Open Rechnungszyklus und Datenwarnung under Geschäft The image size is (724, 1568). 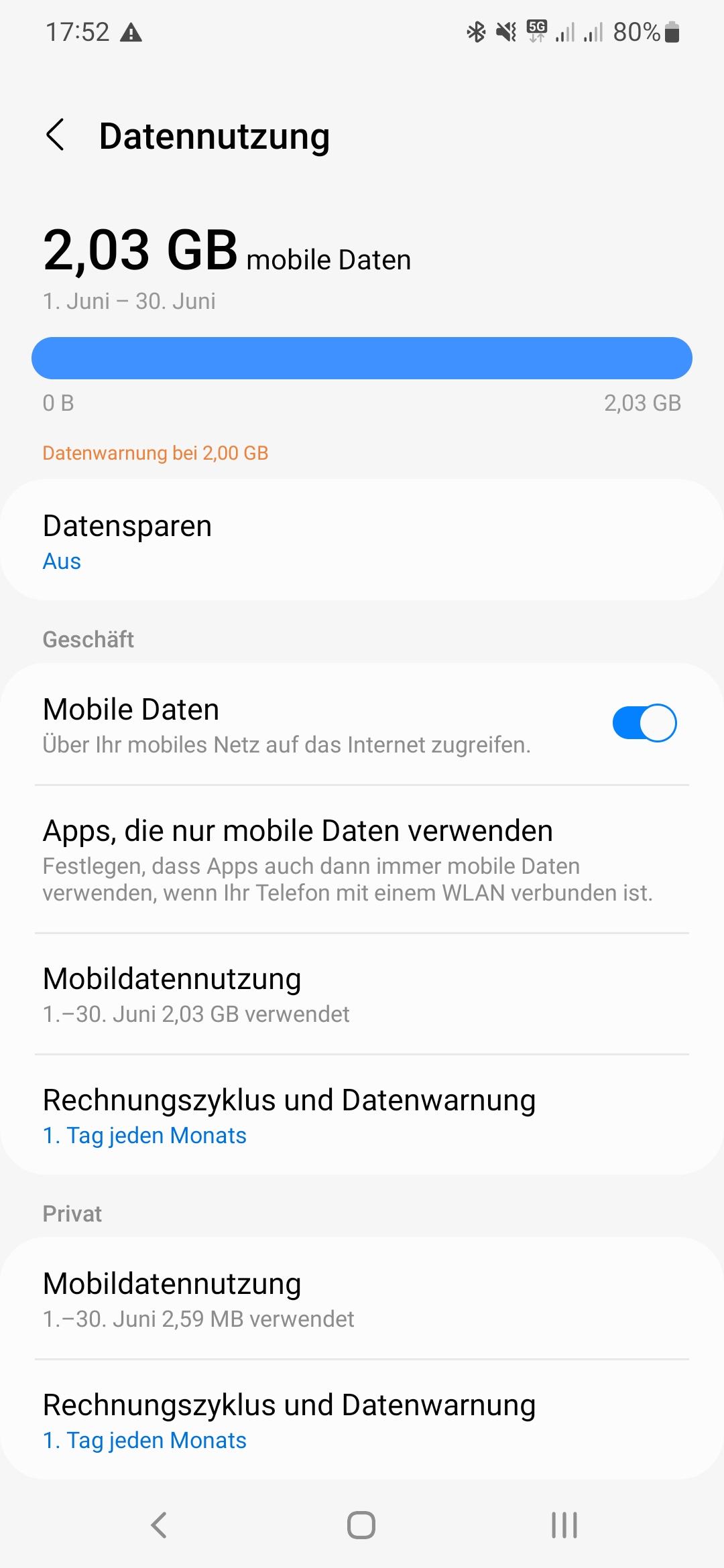362,1116
